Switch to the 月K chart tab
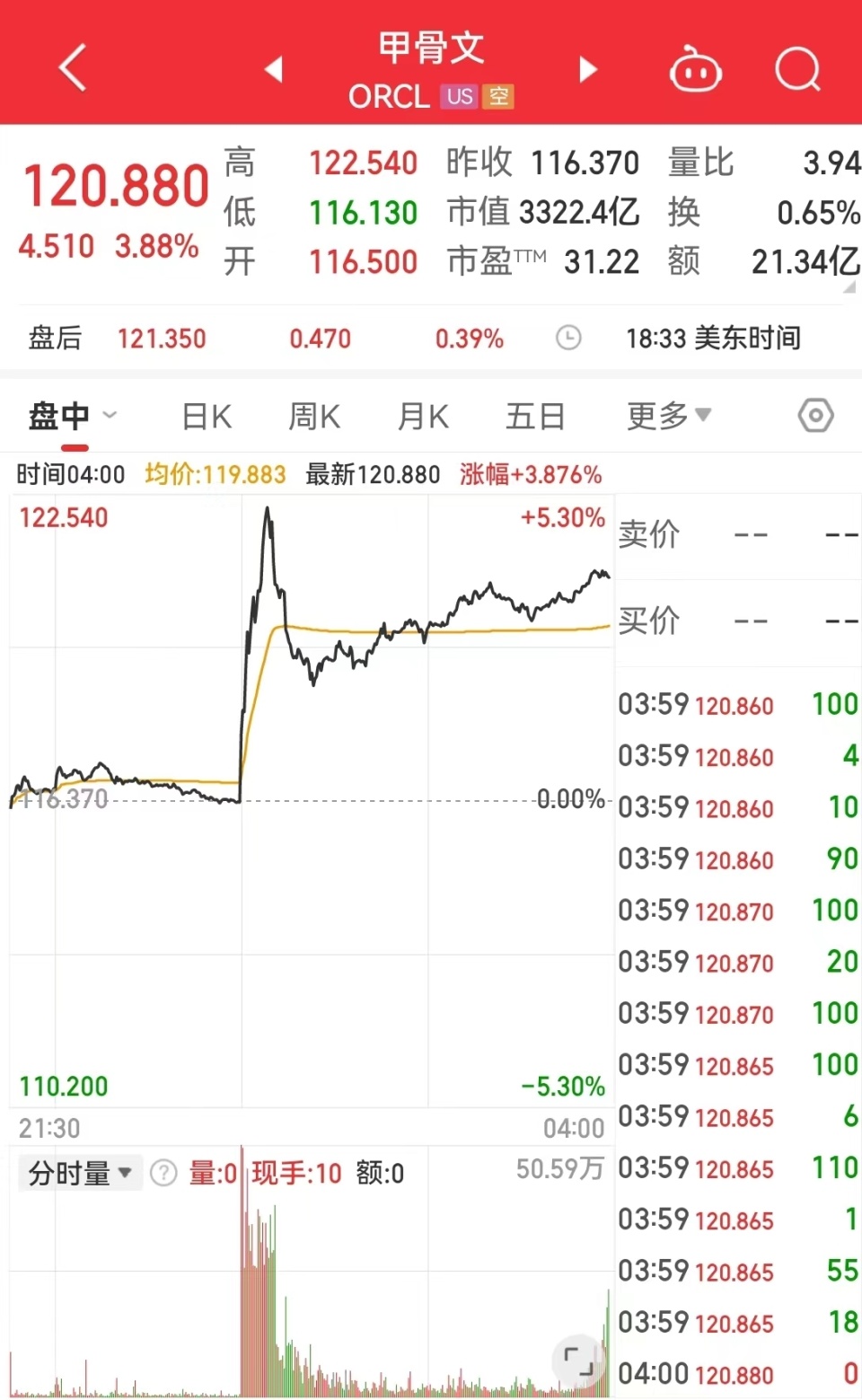 pyautogui.click(x=423, y=416)
